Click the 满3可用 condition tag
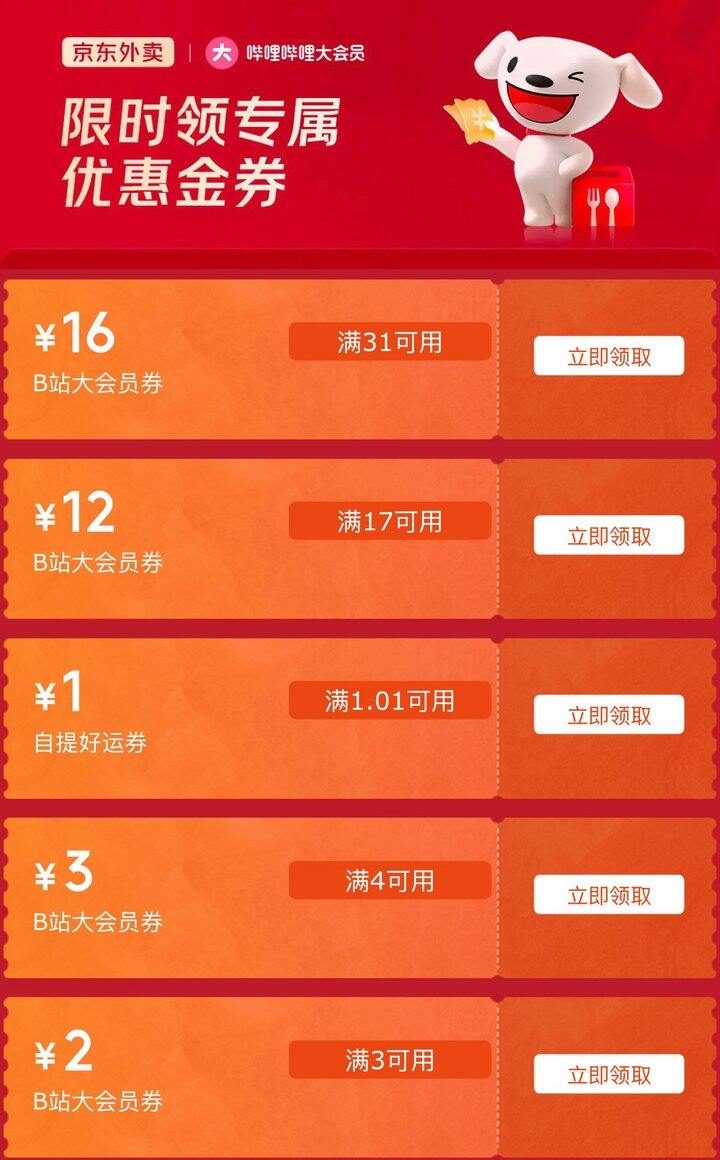The width and height of the screenshot is (720, 1160). (389, 1060)
